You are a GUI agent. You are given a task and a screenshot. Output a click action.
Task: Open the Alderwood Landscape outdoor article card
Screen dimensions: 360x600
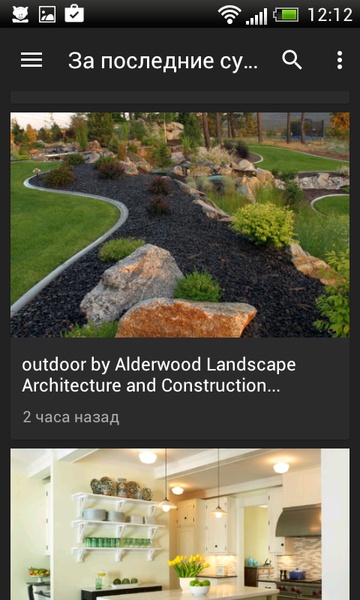click(x=180, y=276)
